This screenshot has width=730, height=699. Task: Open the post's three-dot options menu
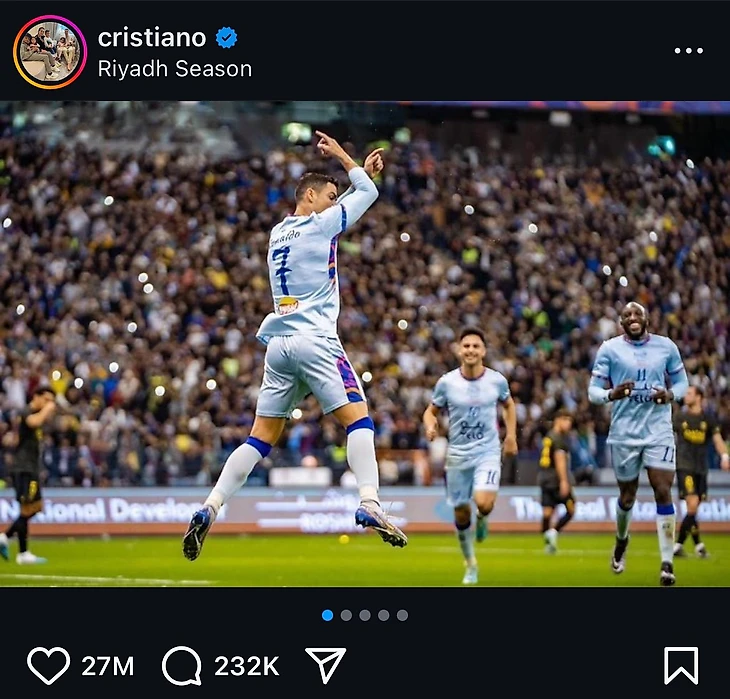pos(688,51)
